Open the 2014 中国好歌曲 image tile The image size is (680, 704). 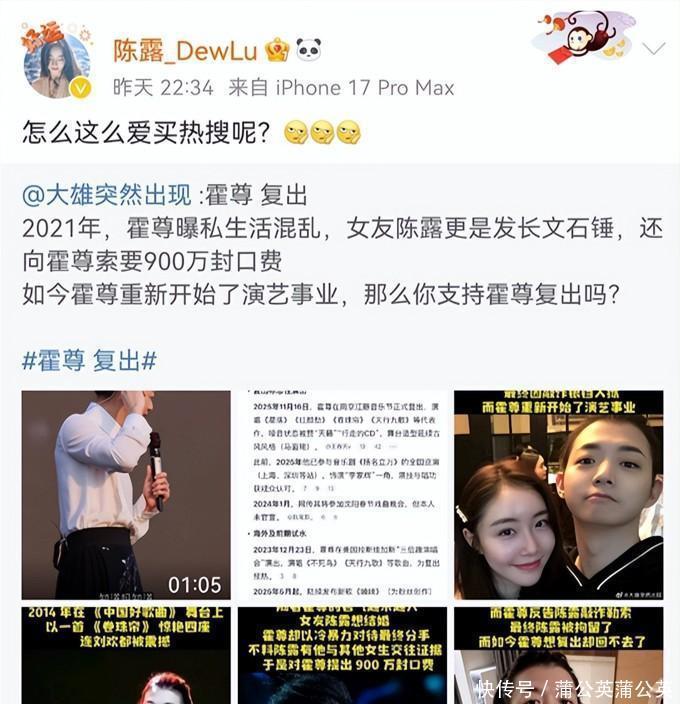click(x=126, y=656)
